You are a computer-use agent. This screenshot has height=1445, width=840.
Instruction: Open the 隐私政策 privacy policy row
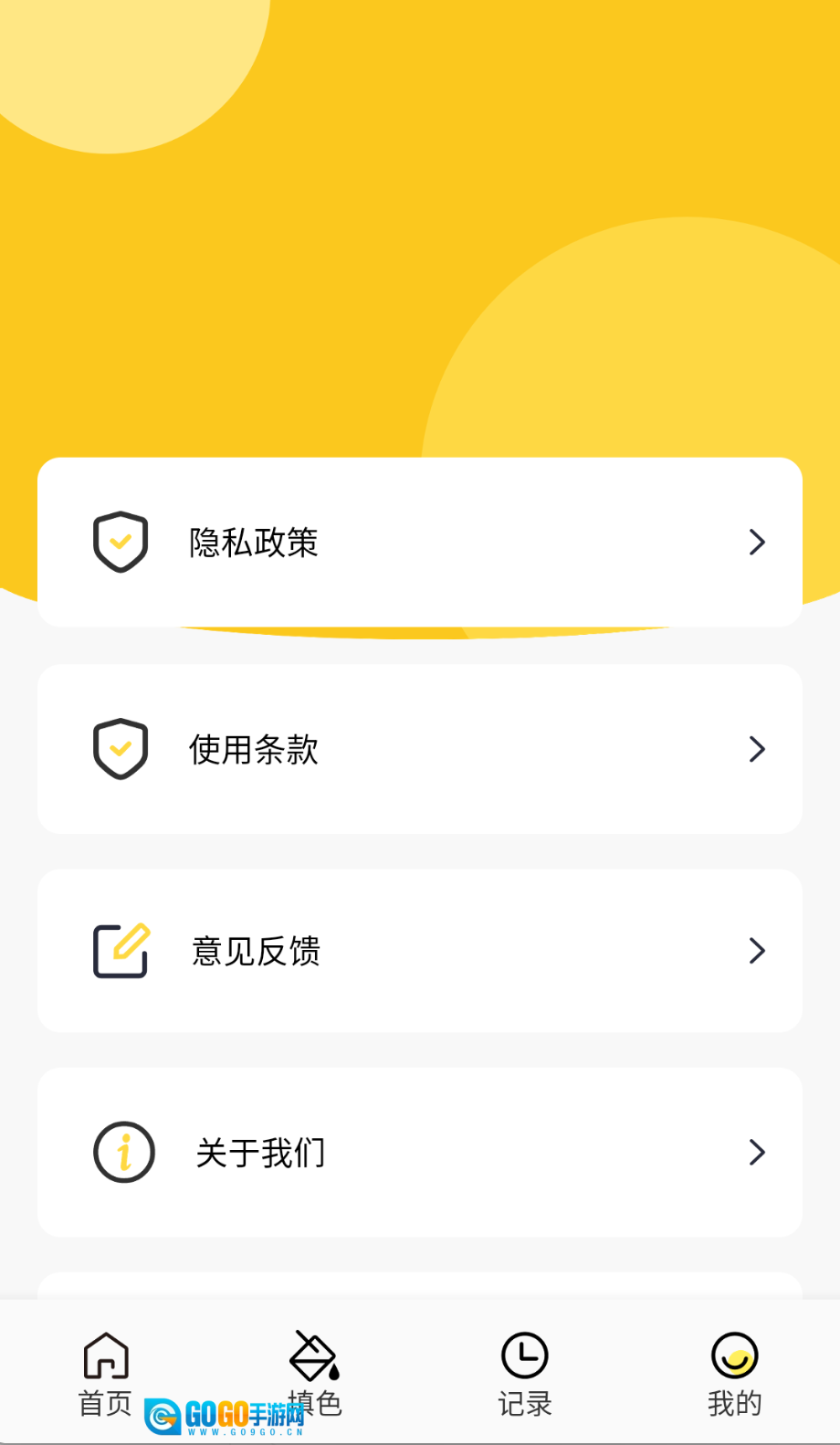[x=419, y=542]
